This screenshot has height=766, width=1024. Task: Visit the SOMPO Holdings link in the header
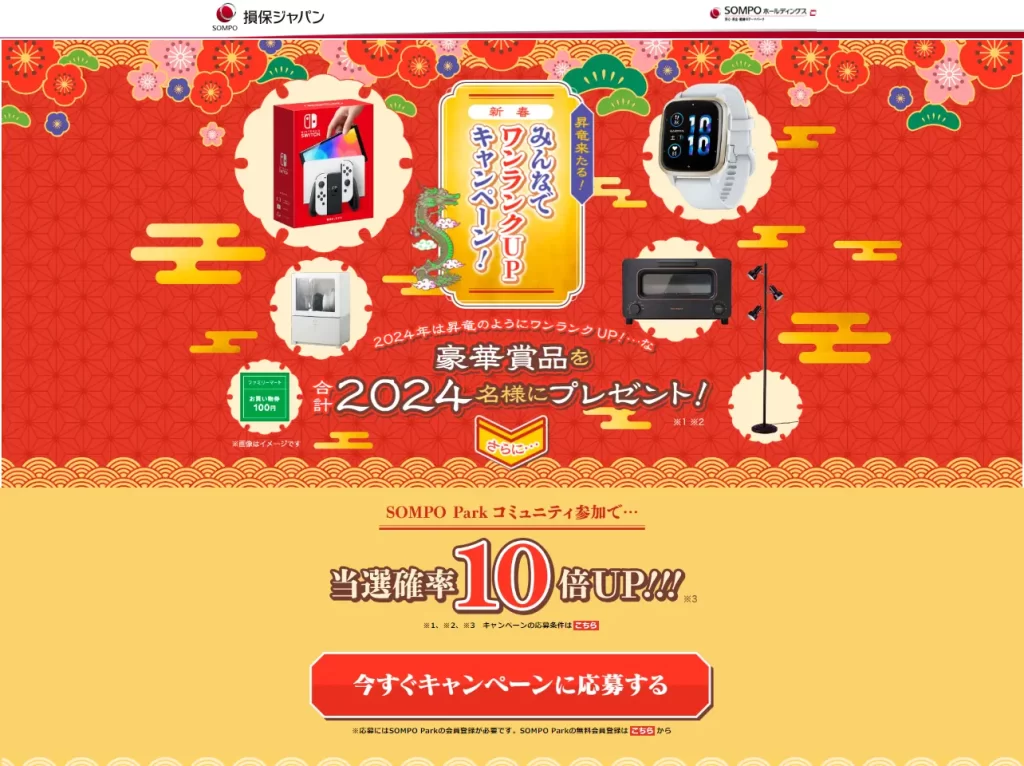pos(763,13)
